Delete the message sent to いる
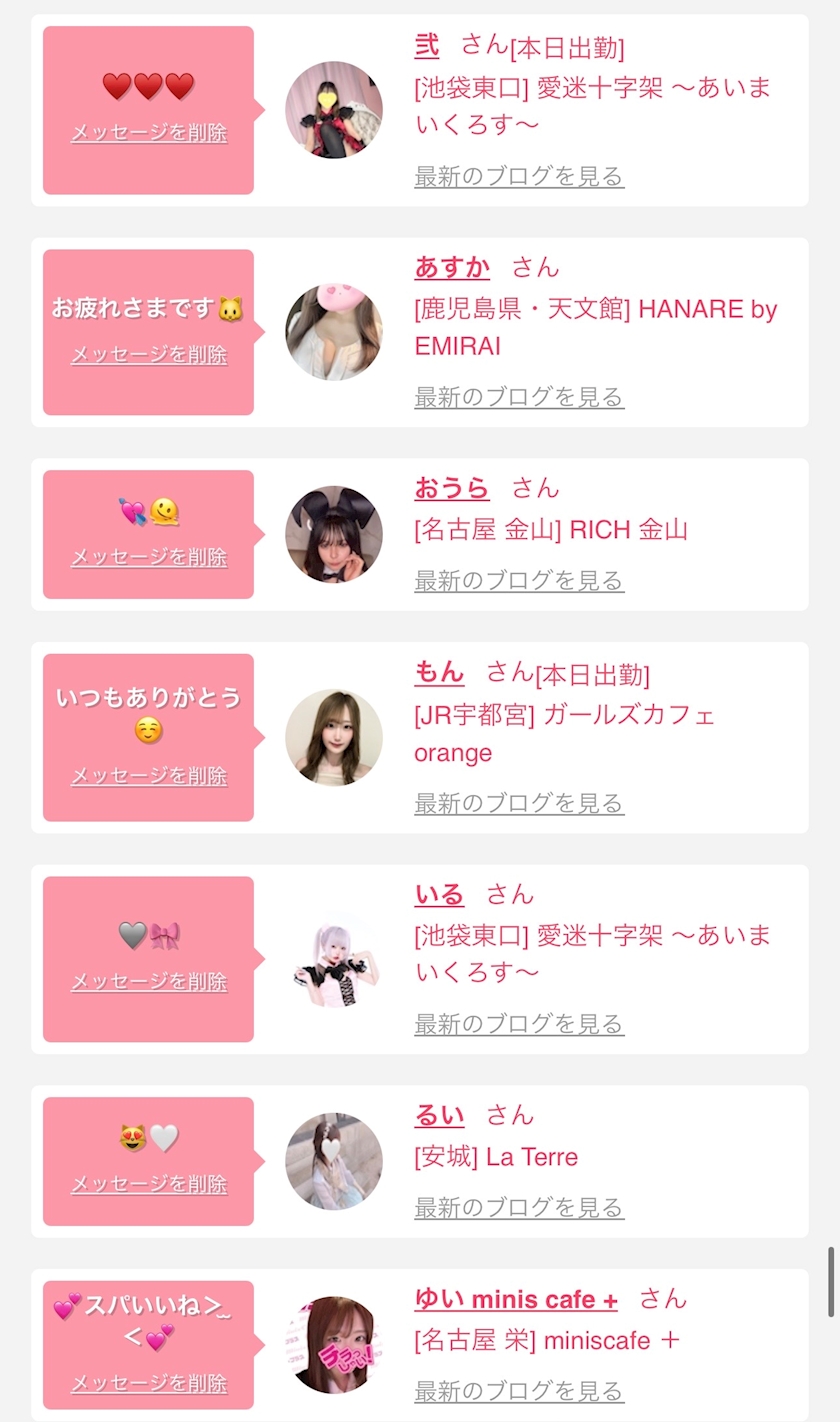Image resolution: width=840 pixels, height=1422 pixels. click(x=149, y=982)
